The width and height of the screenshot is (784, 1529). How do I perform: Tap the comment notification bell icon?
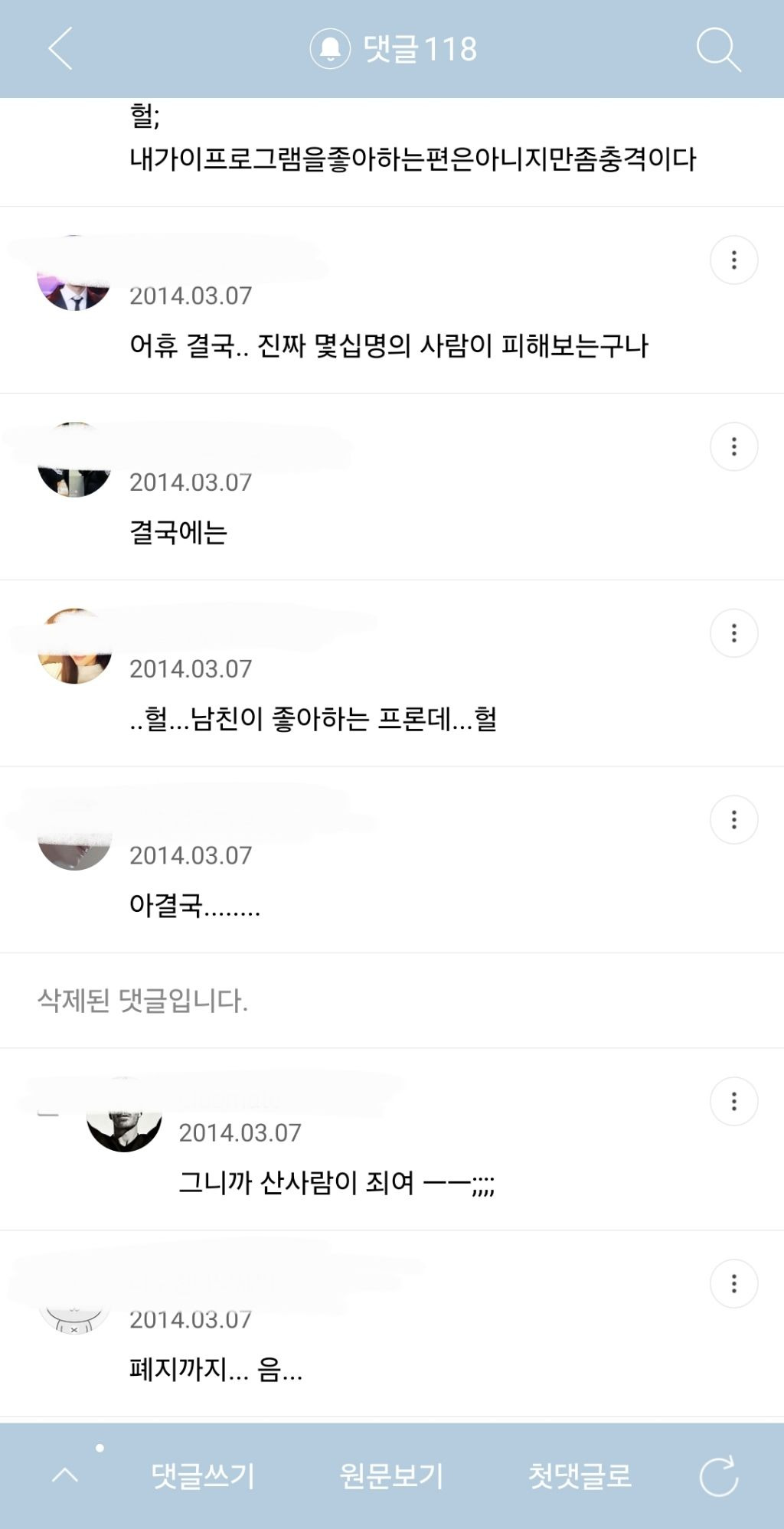(x=330, y=49)
